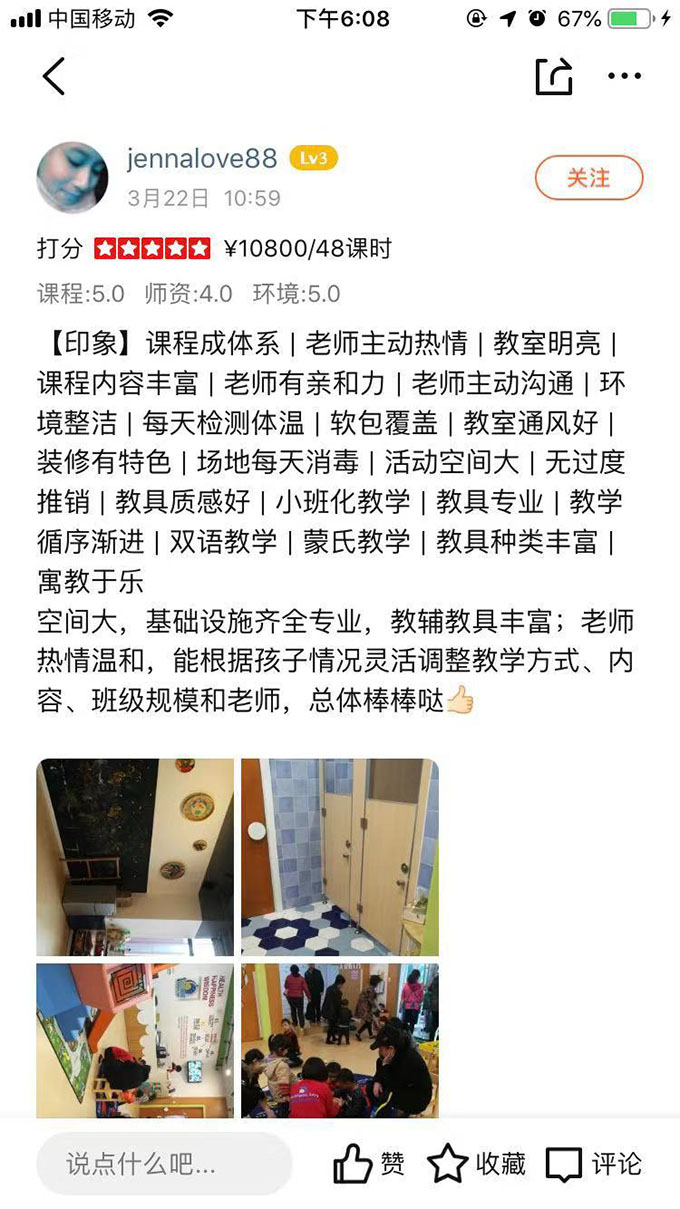Image resolution: width=680 pixels, height=1209 pixels.
Task: Share this review
Action: [554, 76]
